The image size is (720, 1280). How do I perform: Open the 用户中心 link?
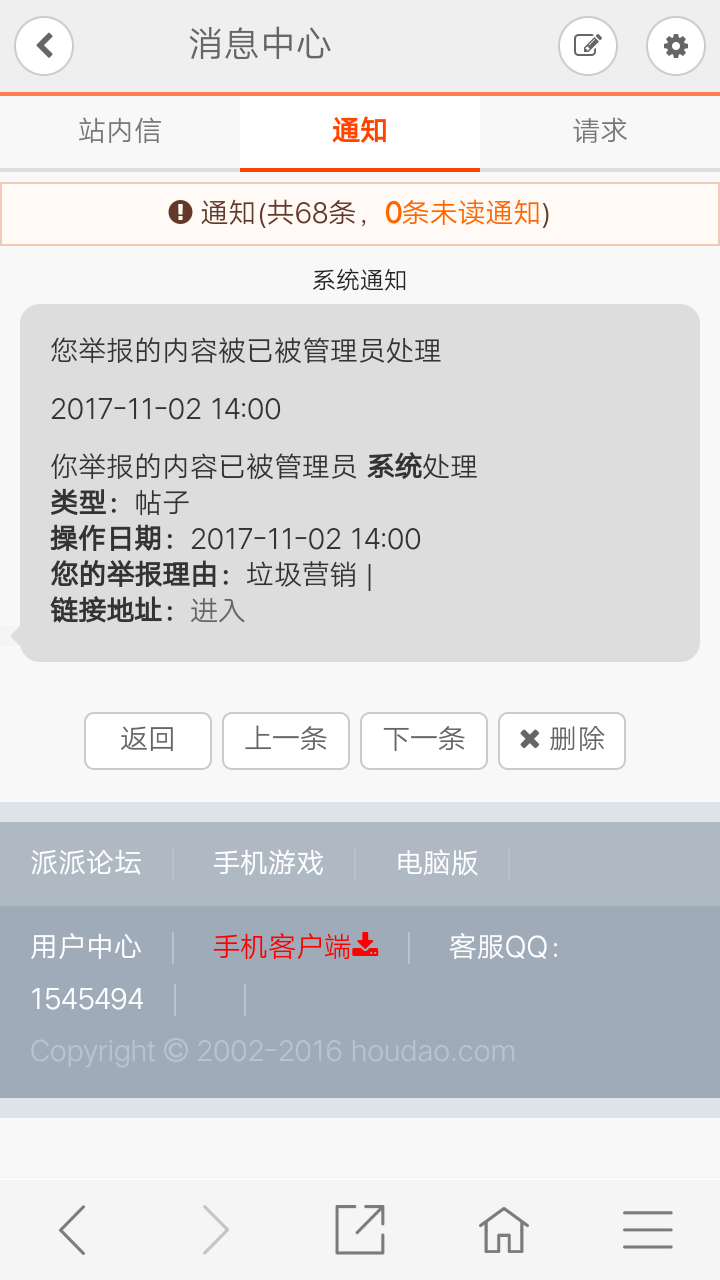click(x=86, y=947)
